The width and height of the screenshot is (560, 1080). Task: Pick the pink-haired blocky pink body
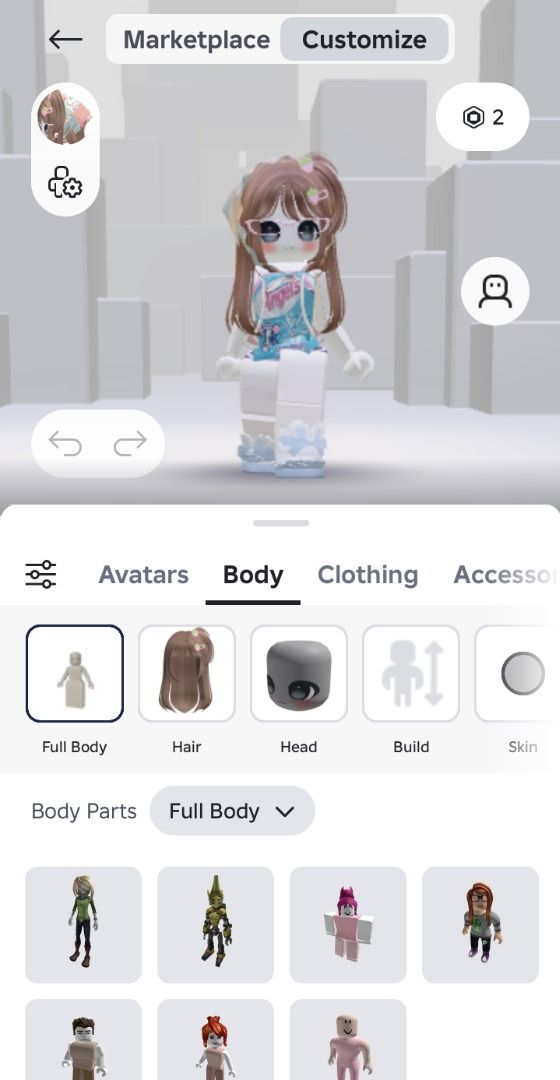(x=348, y=925)
